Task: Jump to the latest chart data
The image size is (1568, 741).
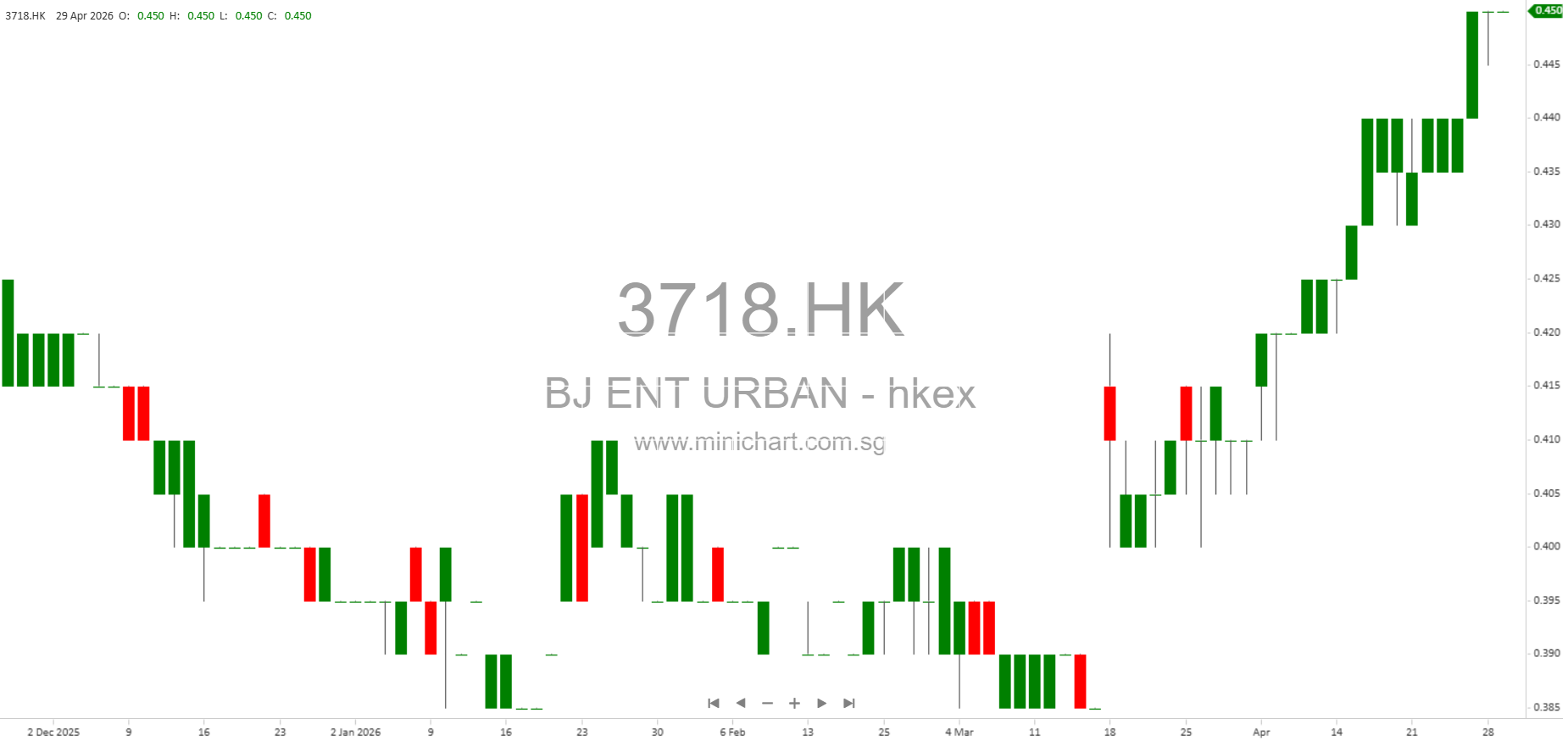Action: coord(848,703)
